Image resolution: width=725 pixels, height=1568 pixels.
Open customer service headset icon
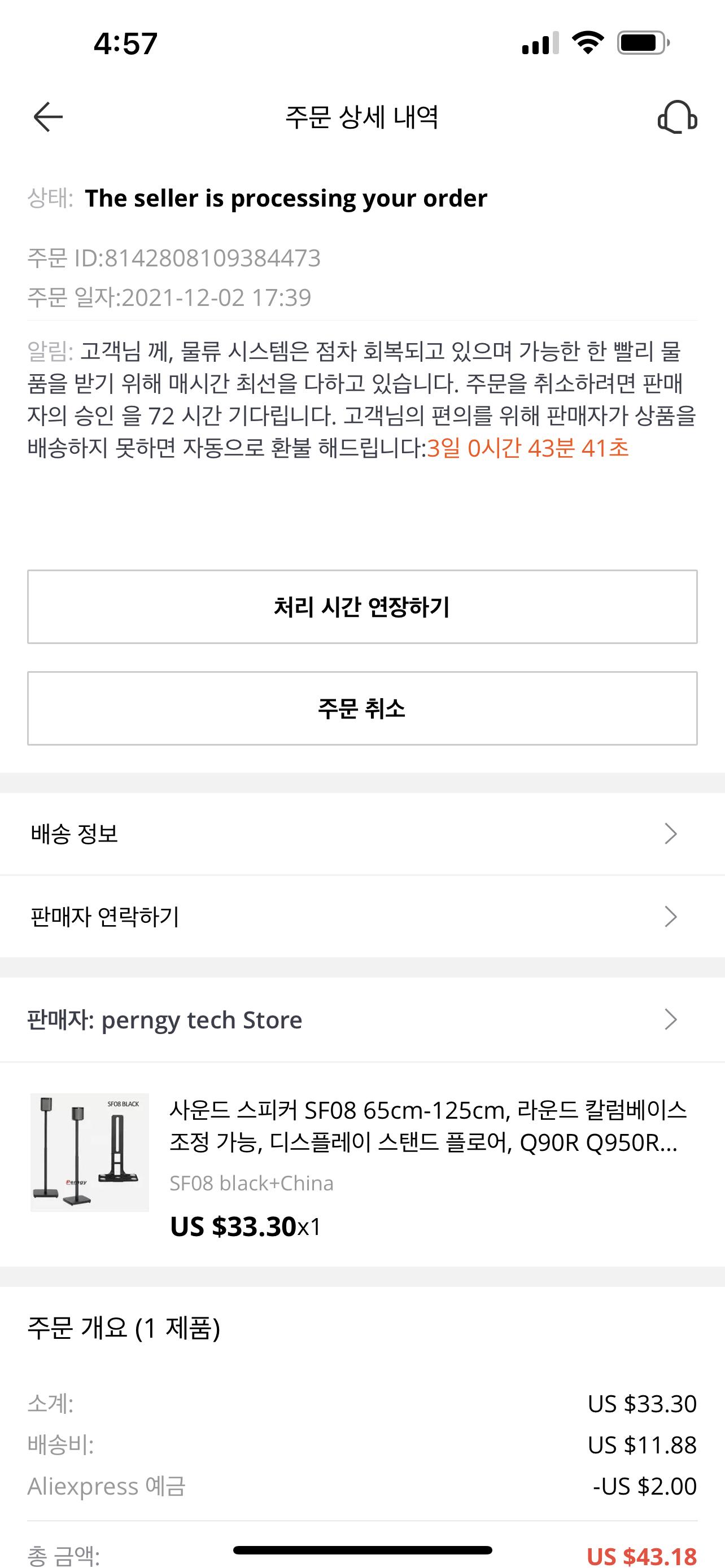pyautogui.click(x=677, y=117)
